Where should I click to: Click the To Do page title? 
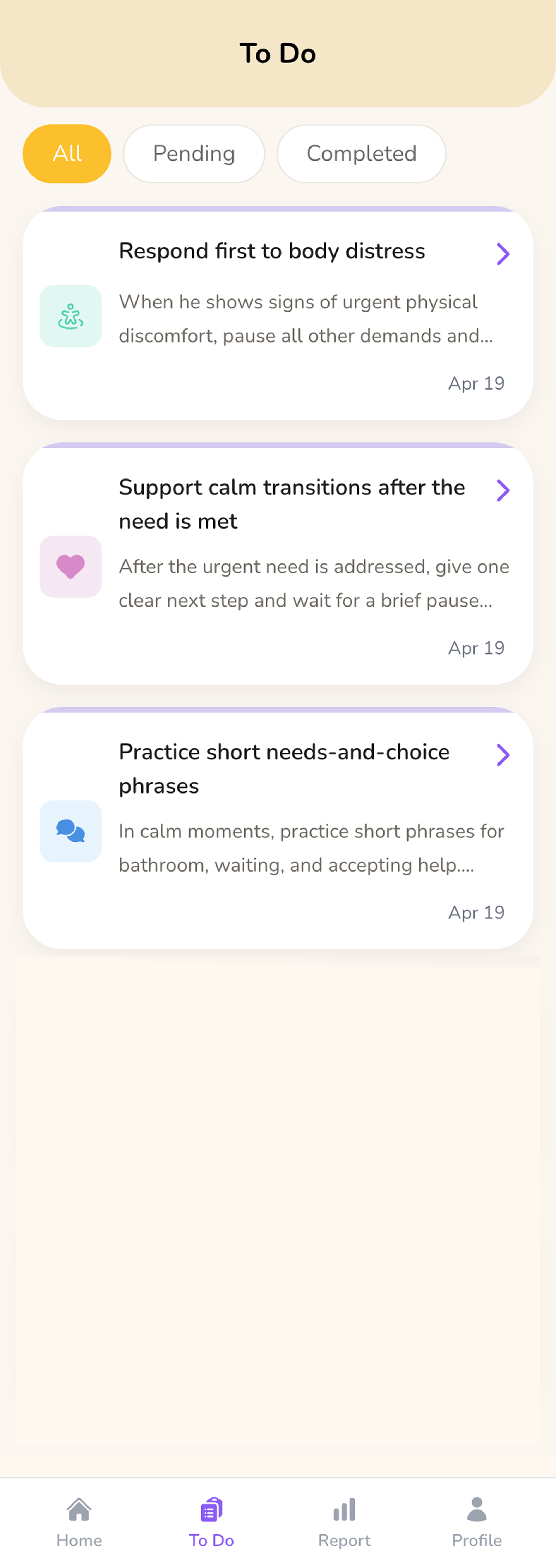[x=278, y=54]
